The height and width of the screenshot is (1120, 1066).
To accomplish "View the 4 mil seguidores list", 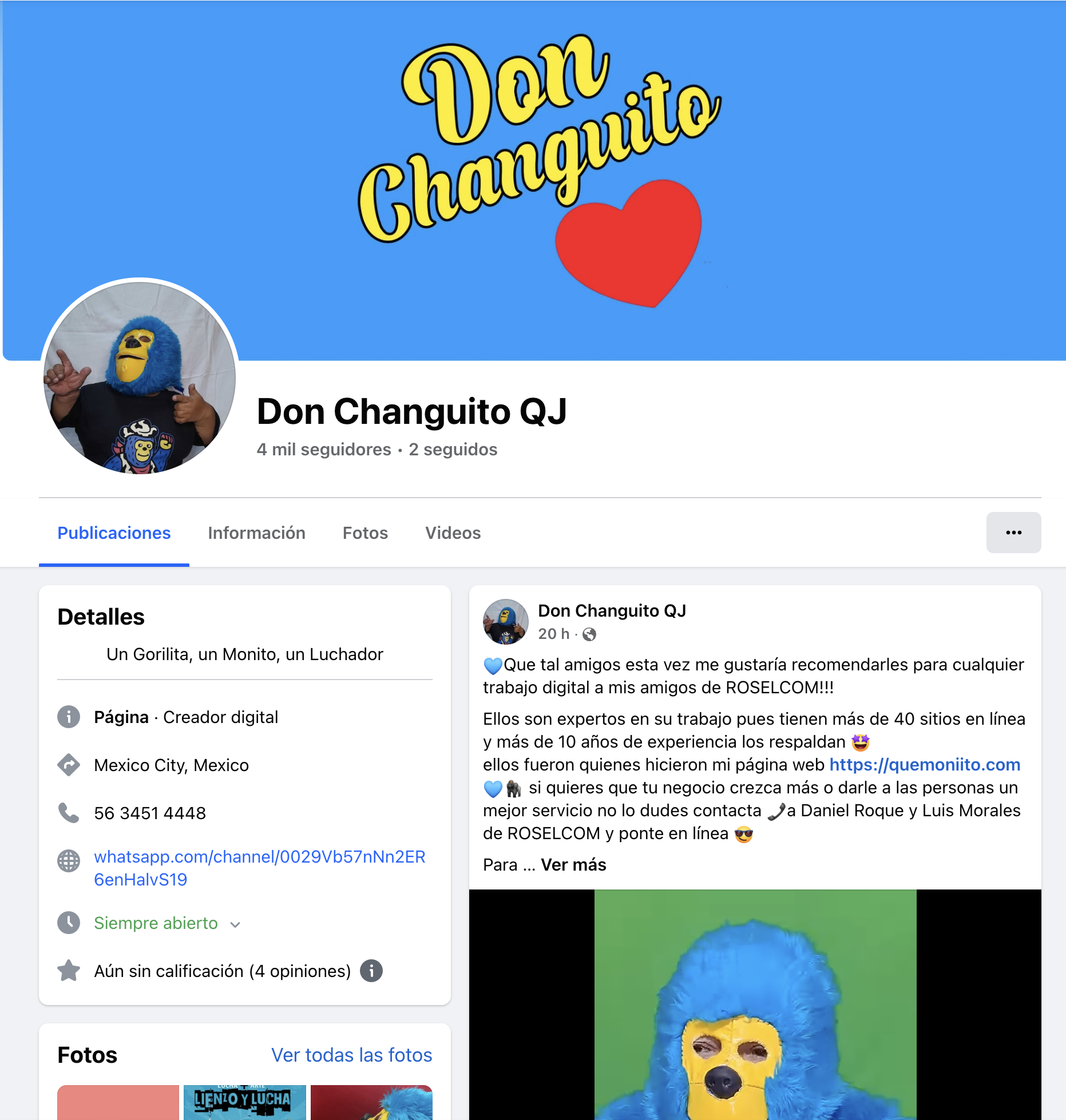I will pos(324,450).
